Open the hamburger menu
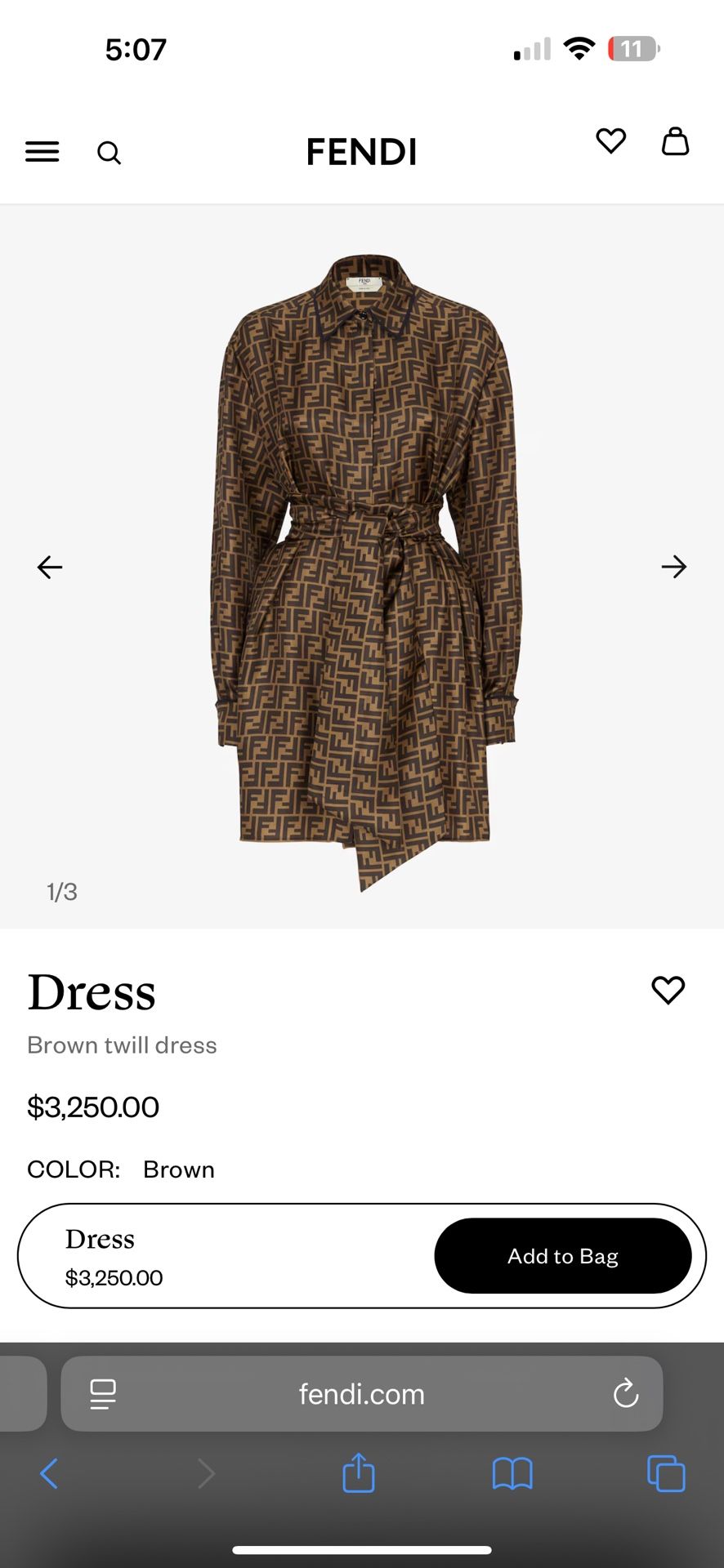724x1568 pixels. [42, 152]
